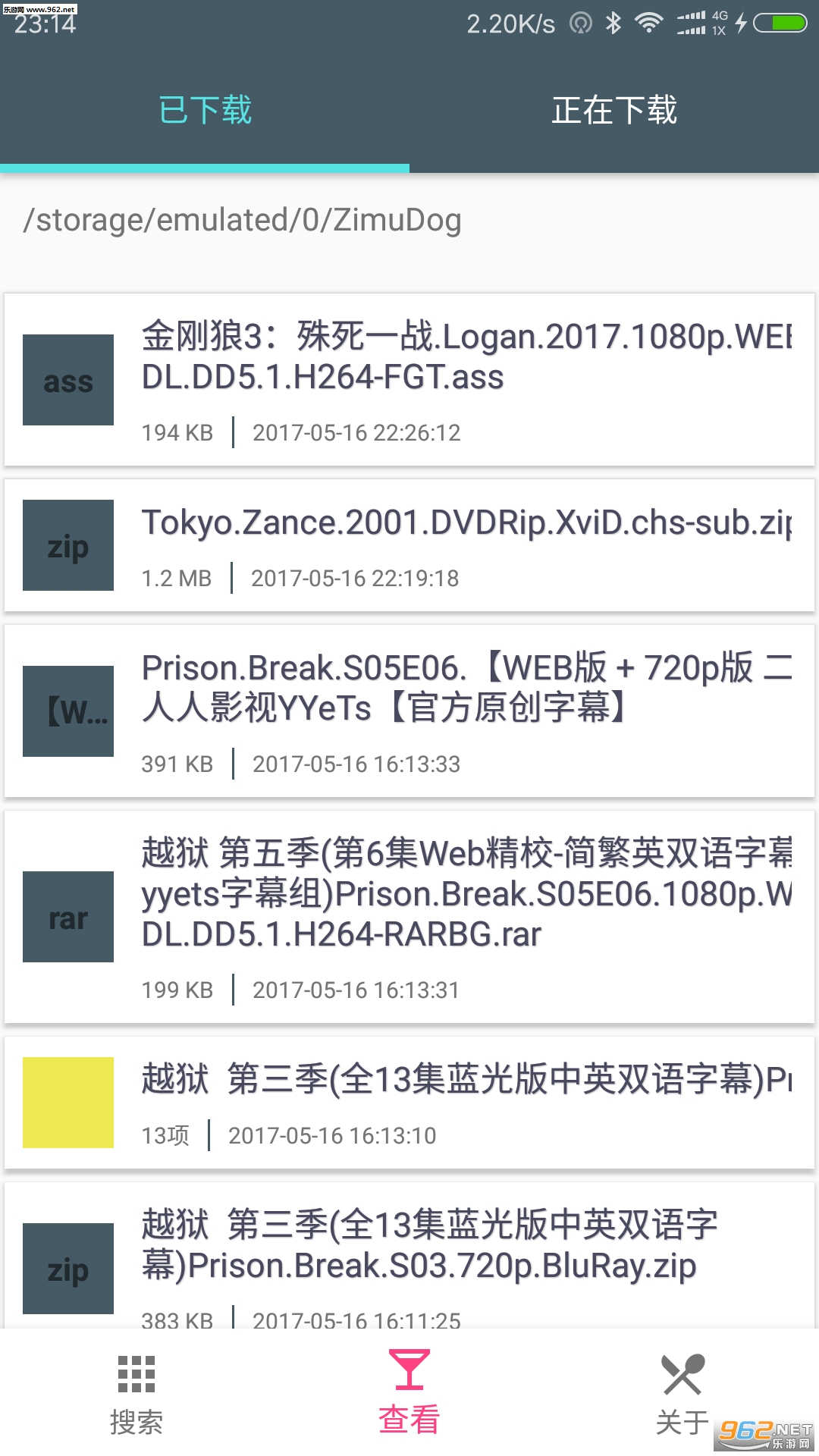Image resolution: width=819 pixels, height=1456 pixels.
Task: Open the 金刚狼3 Logan .ass subtitle file
Action: click(x=409, y=379)
